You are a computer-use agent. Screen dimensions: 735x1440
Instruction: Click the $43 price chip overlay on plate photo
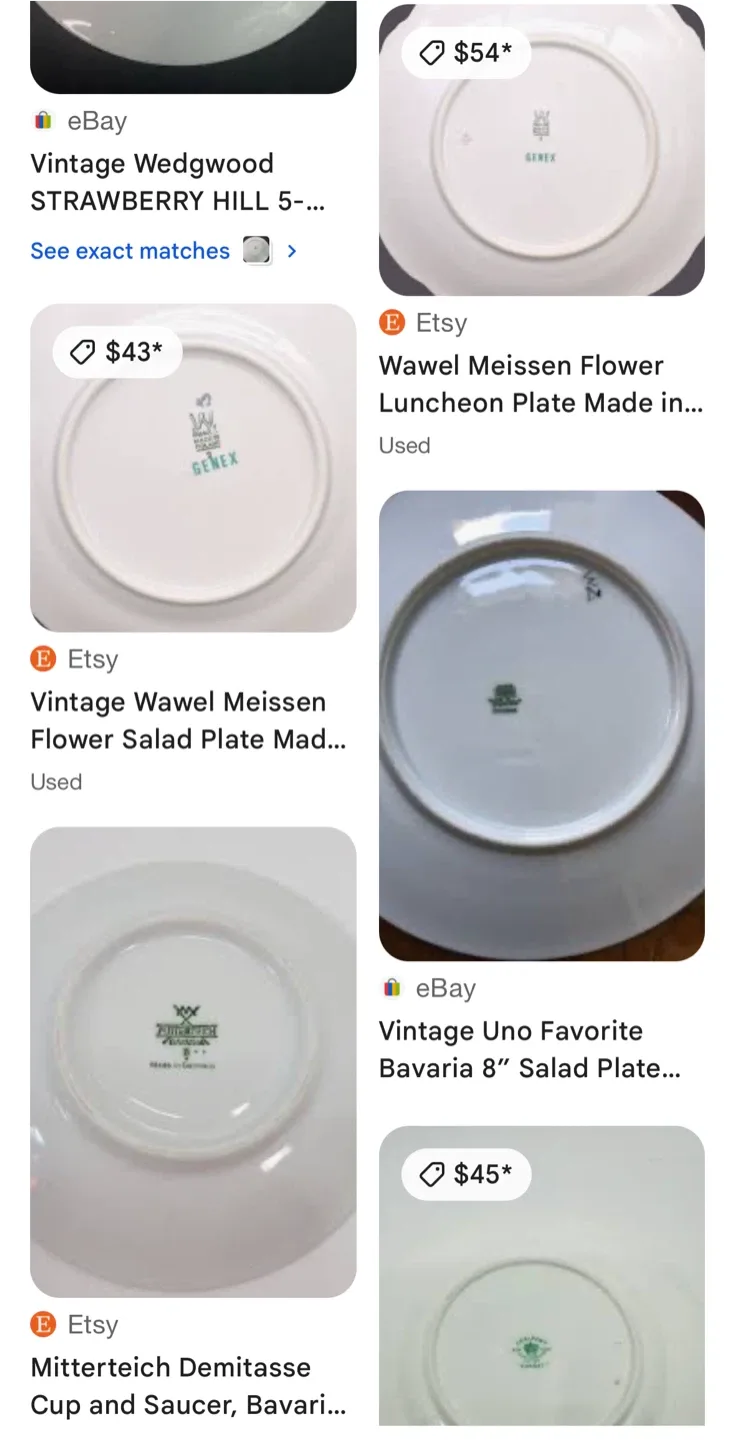[x=118, y=352]
